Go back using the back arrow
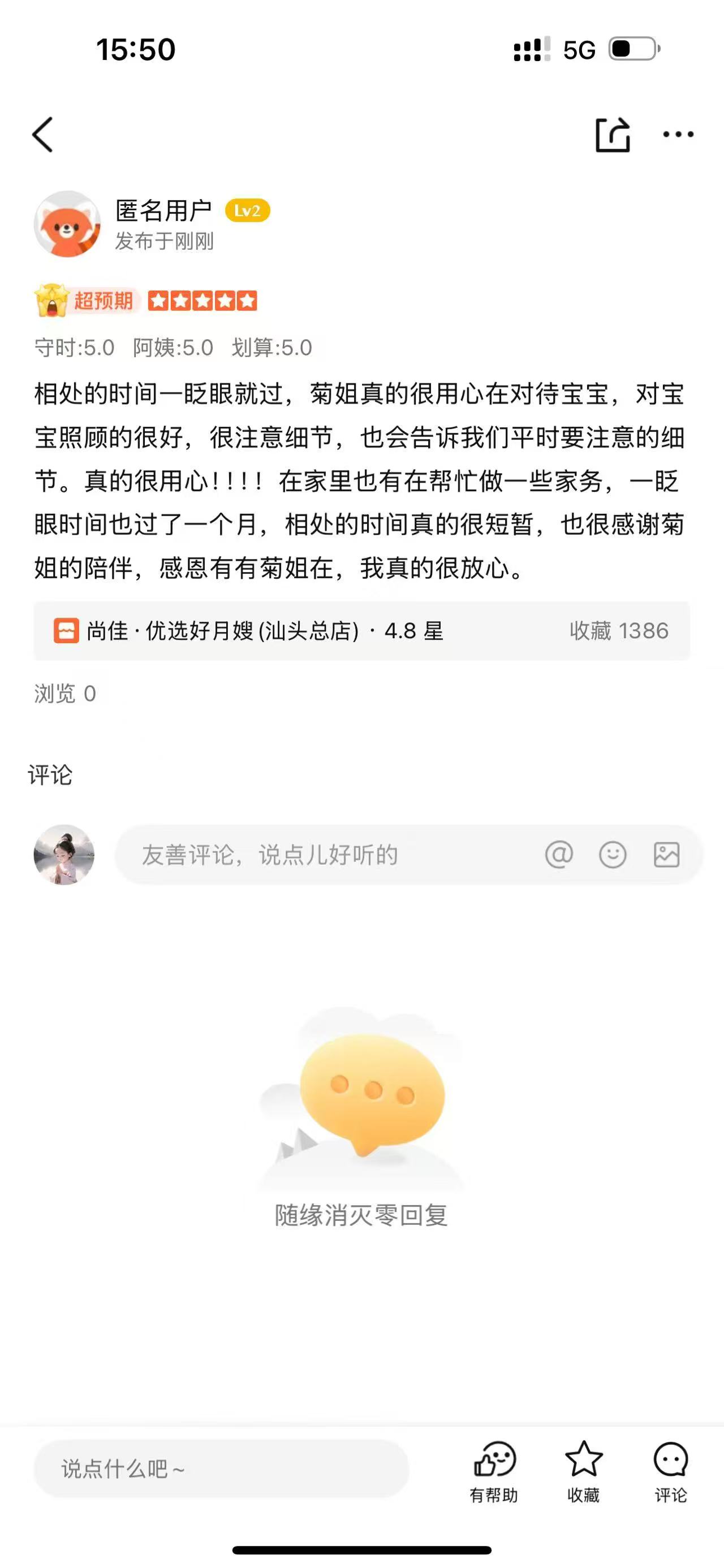This screenshot has width=724, height=1568. [42, 135]
